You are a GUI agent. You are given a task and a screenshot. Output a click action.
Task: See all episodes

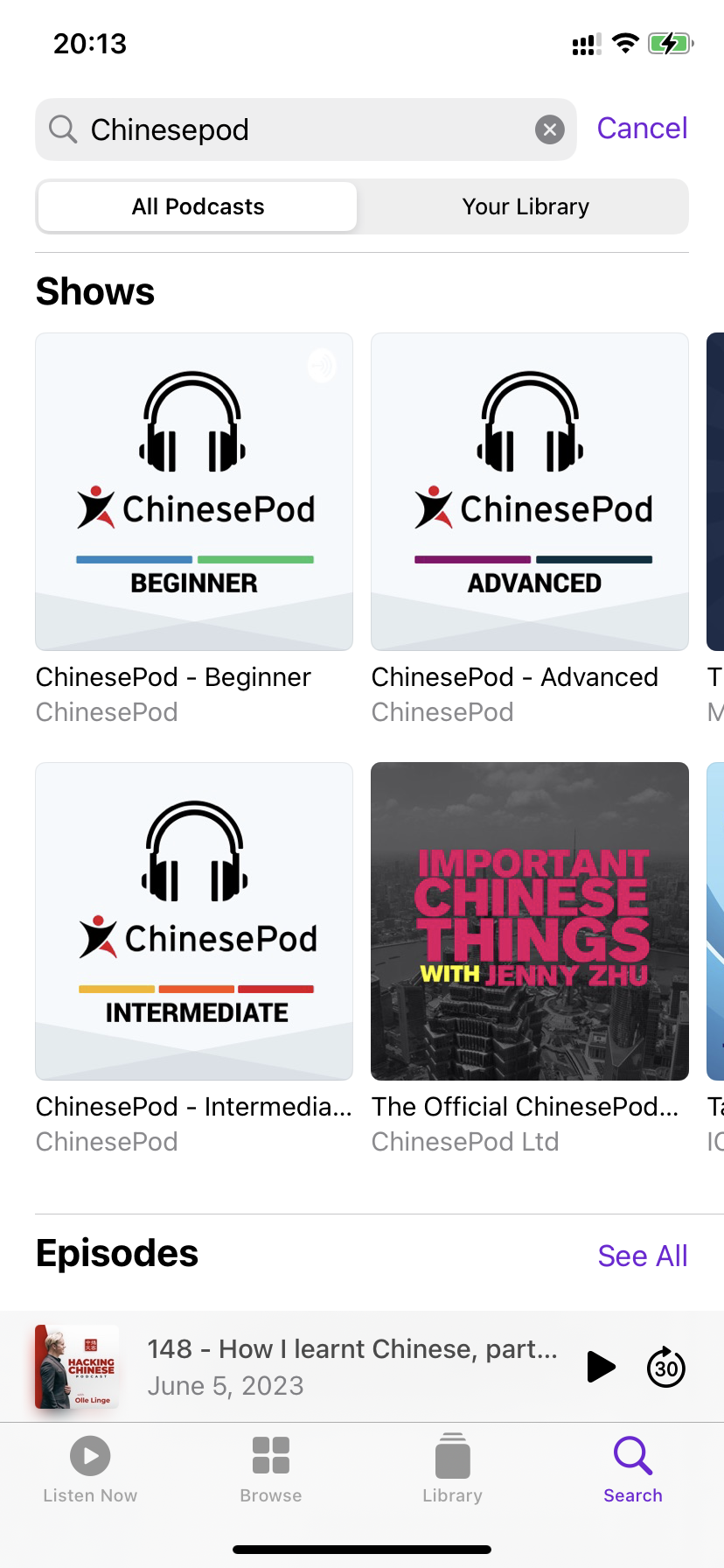point(642,1256)
